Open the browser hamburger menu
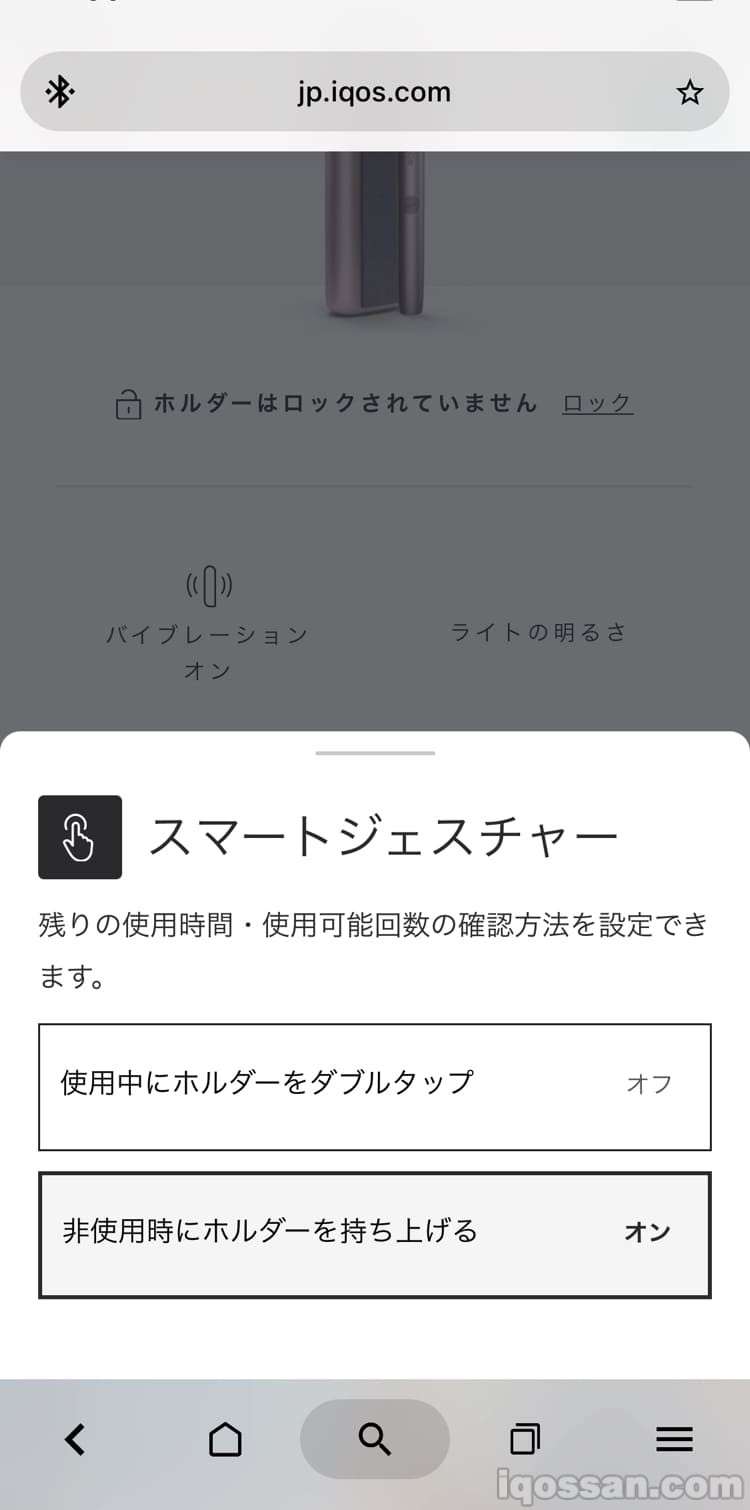The height and width of the screenshot is (1510, 750). pyautogui.click(x=674, y=1439)
